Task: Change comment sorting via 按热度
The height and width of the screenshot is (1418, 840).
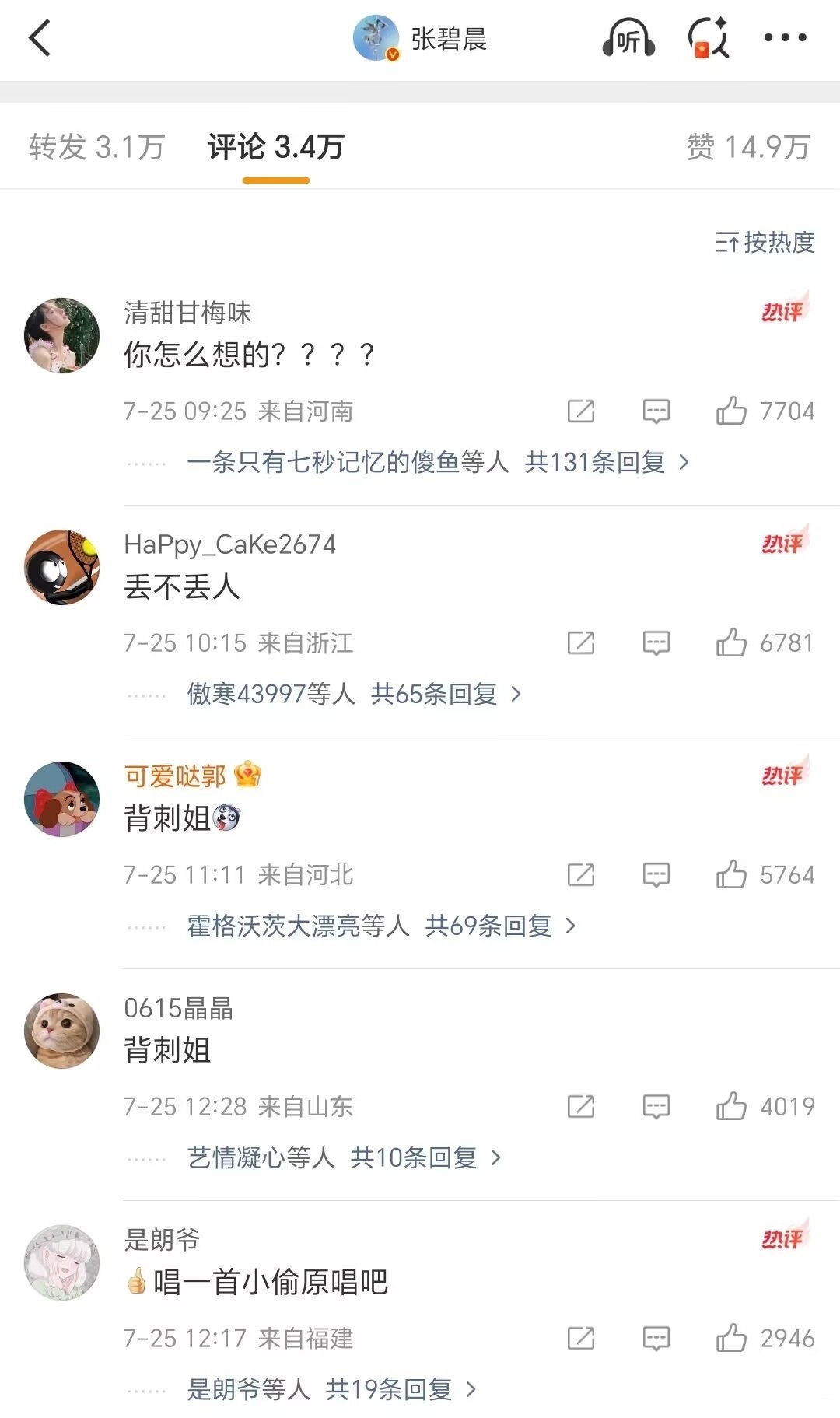Action: pyautogui.click(x=765, y=243)
